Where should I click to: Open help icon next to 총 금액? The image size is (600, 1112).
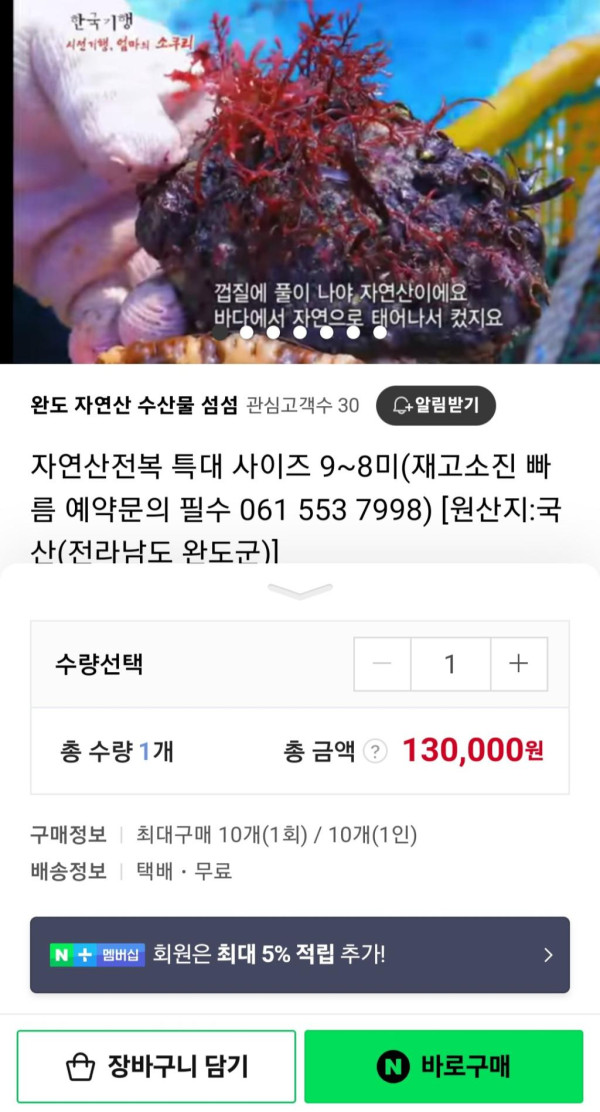(x=375, y=752)
